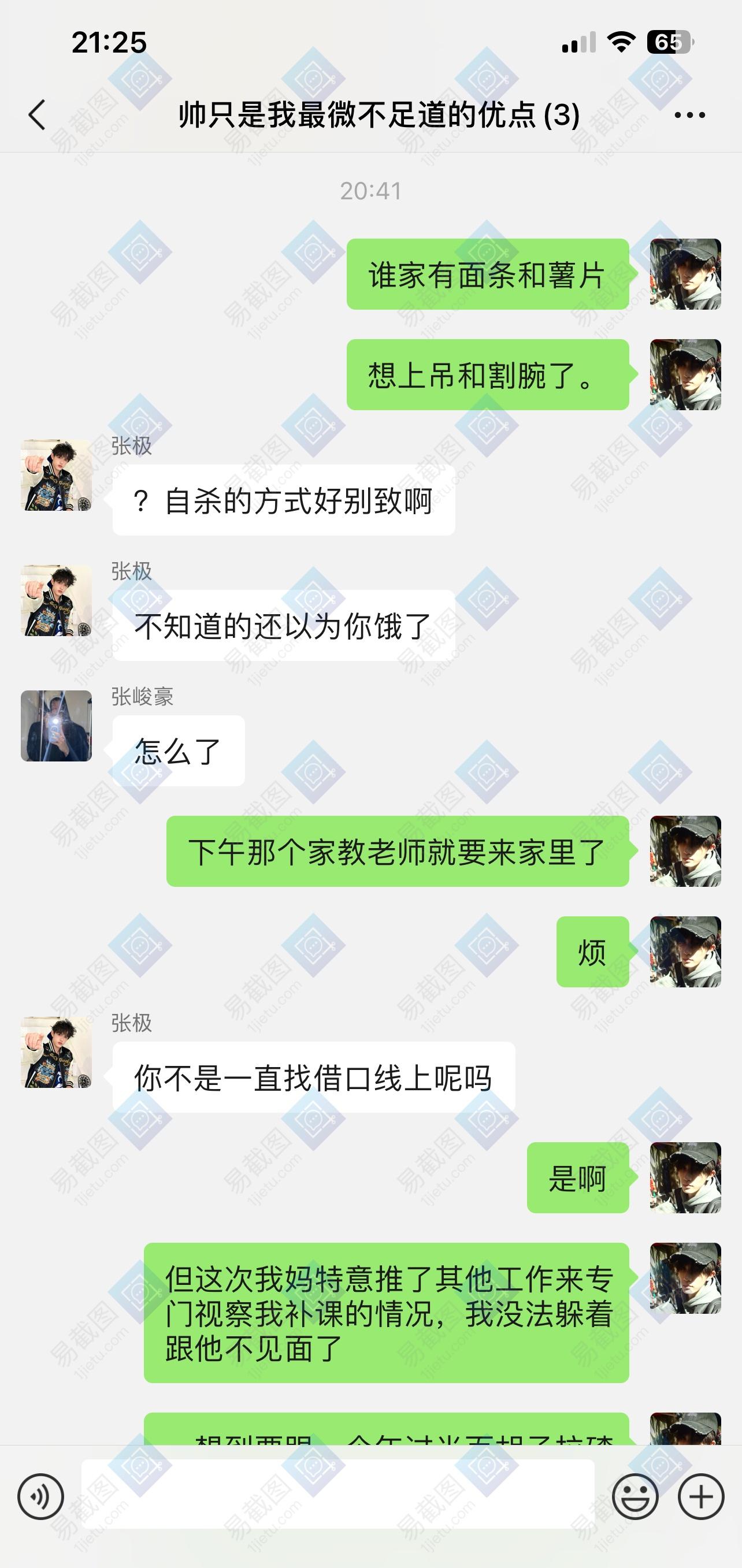Open own avatar beside 谁家有面条和薯片
Image resolution: width=742 pixels, height=1568 pixels.
tap(685, 274)
